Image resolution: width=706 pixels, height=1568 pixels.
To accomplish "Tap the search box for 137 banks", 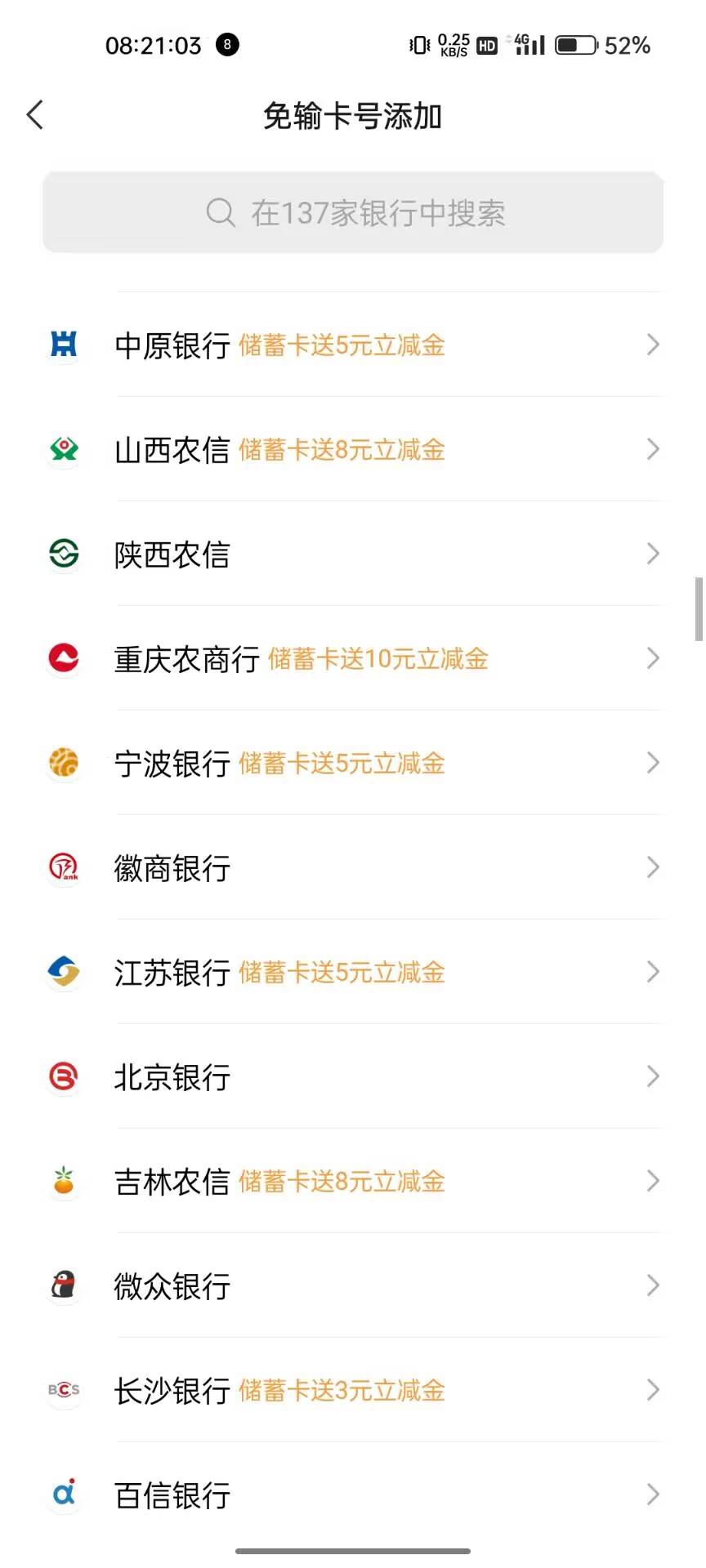I will [x=353, y=212].
